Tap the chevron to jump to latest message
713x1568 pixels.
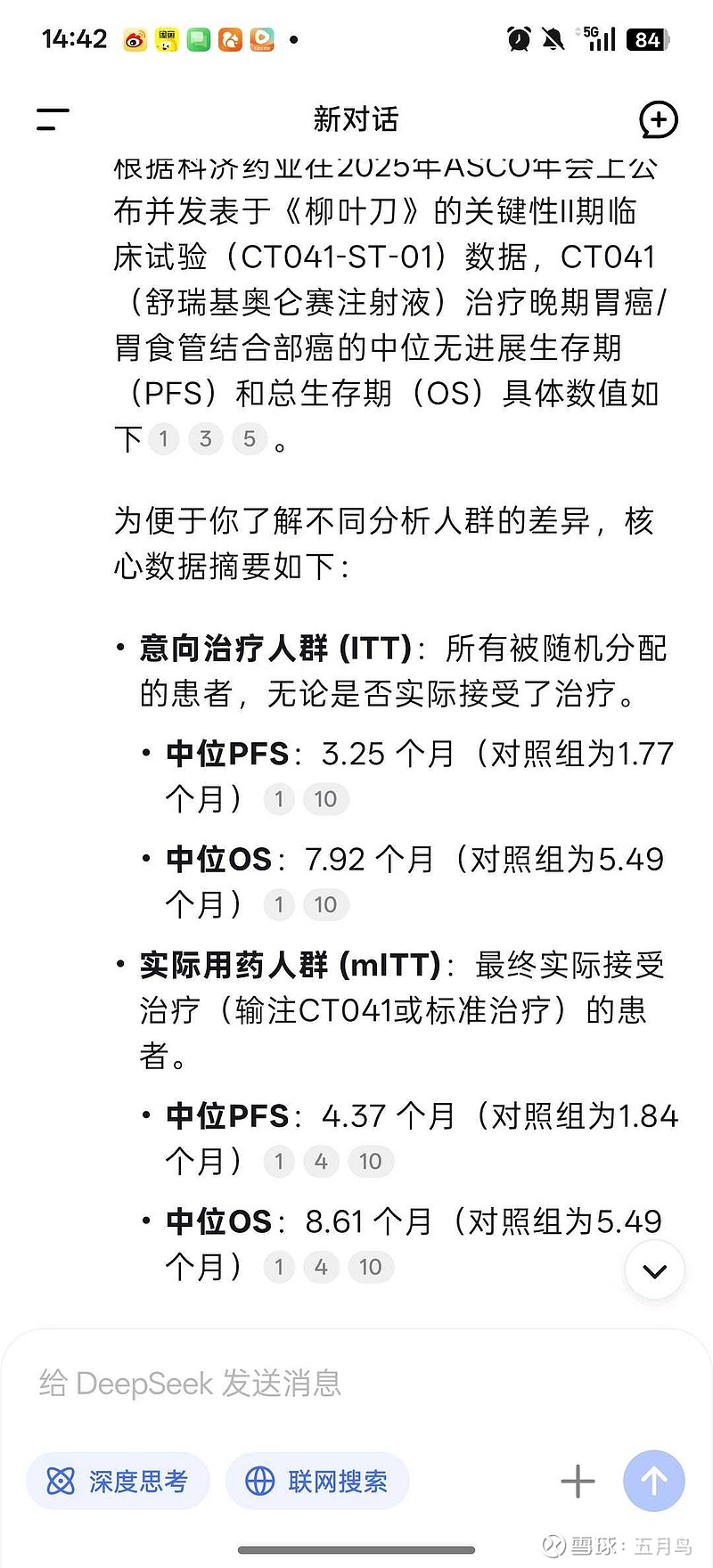tap(654, 1270)
